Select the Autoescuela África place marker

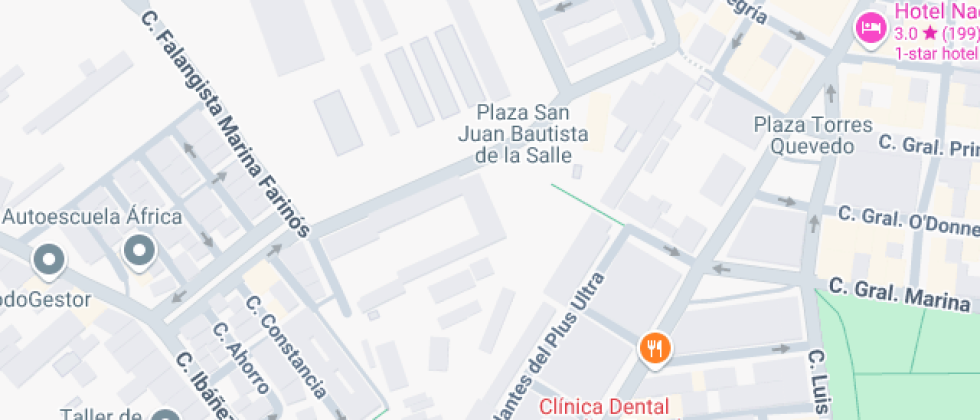(x=139, y=251)
